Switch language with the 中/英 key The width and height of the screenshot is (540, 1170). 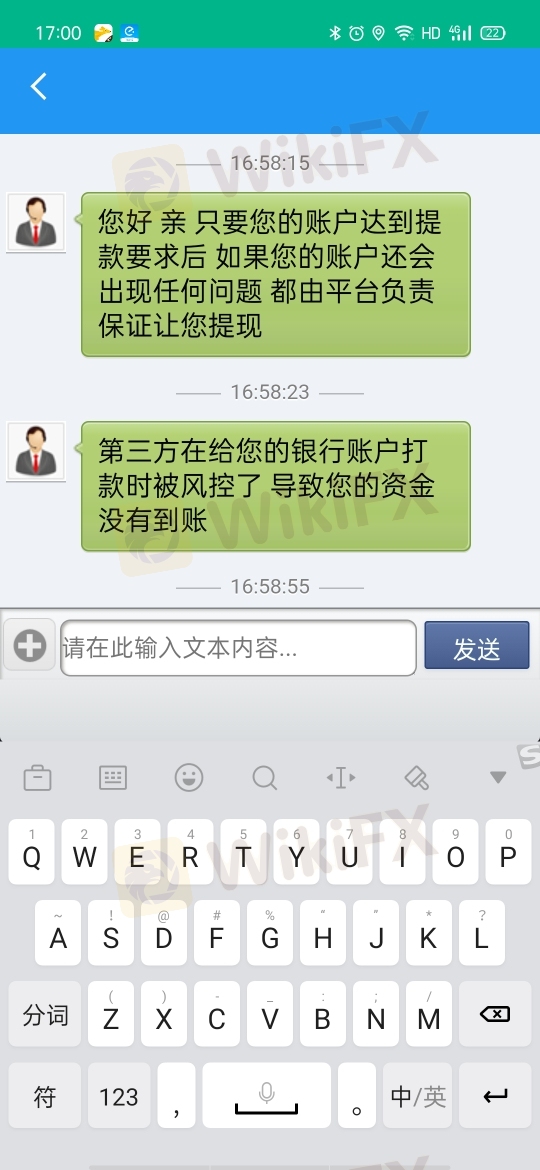click(418, 1095)
